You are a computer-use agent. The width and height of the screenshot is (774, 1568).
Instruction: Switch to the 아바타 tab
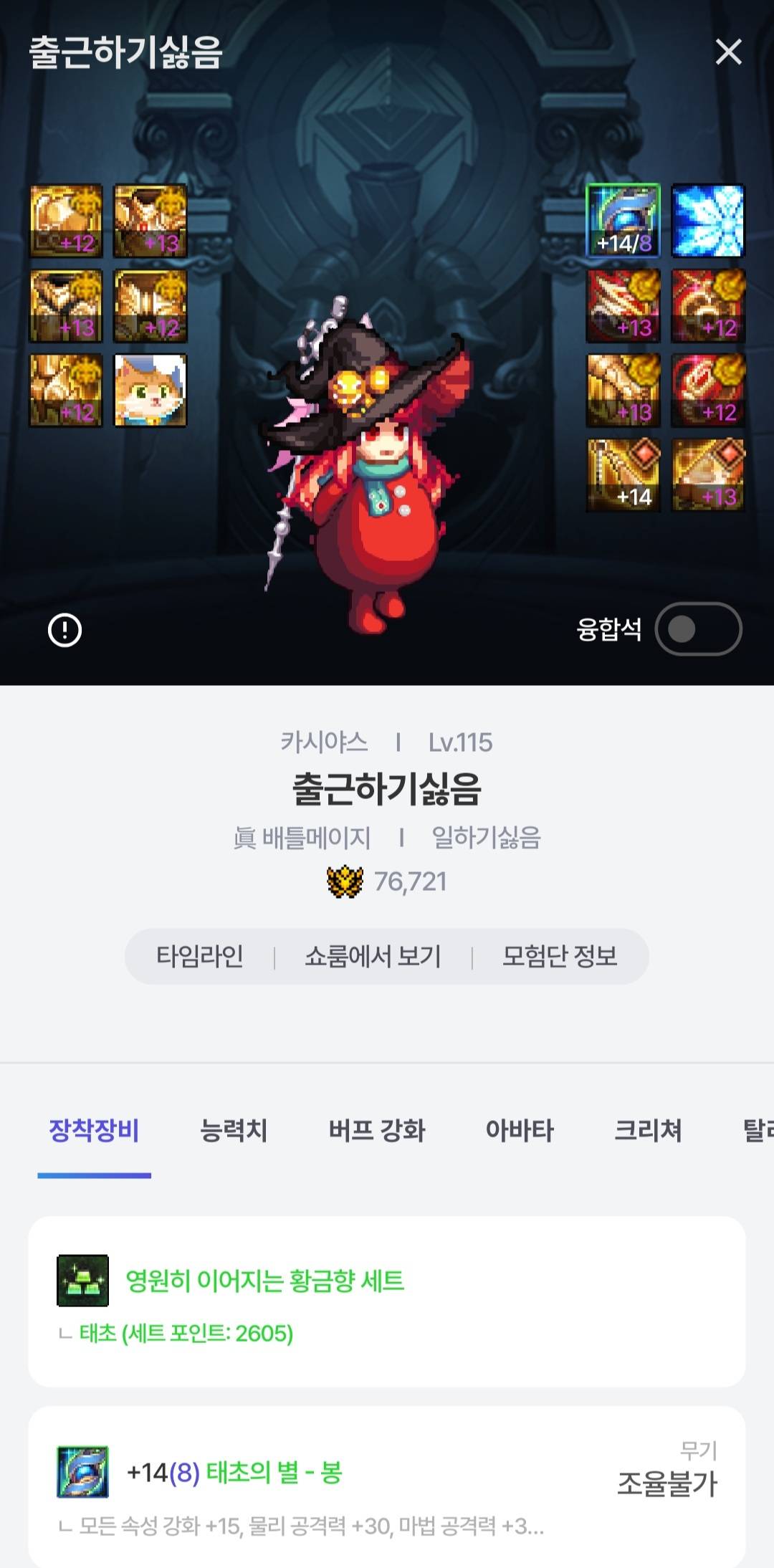coord(520,1130)
